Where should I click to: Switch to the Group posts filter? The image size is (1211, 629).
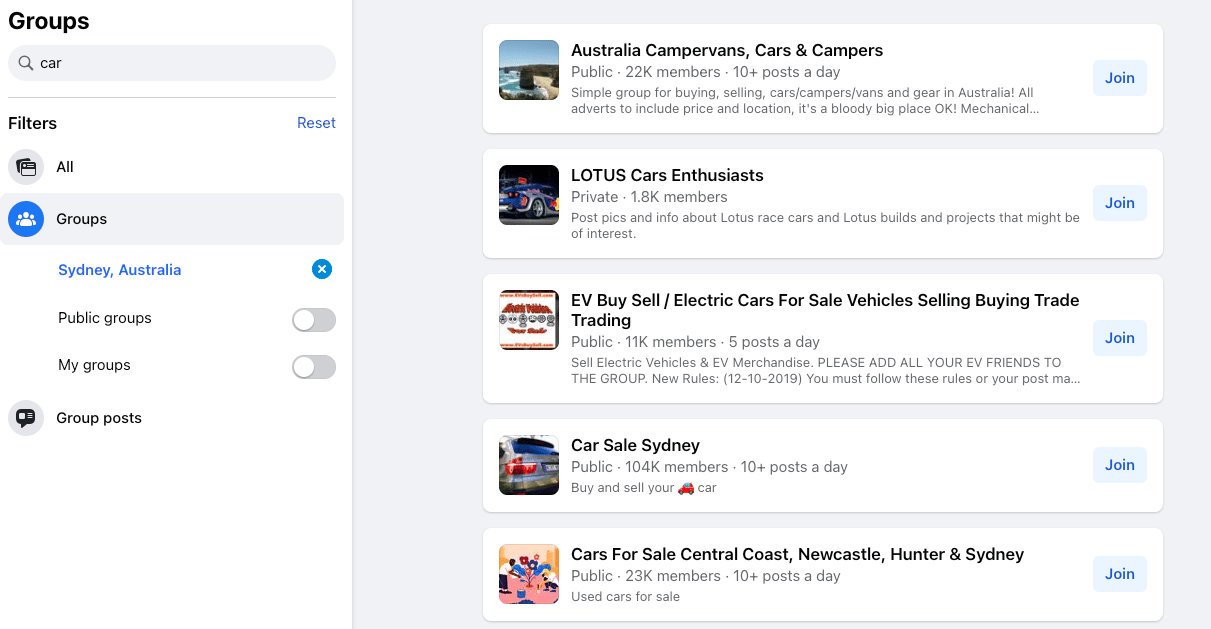tap(98, 418)
